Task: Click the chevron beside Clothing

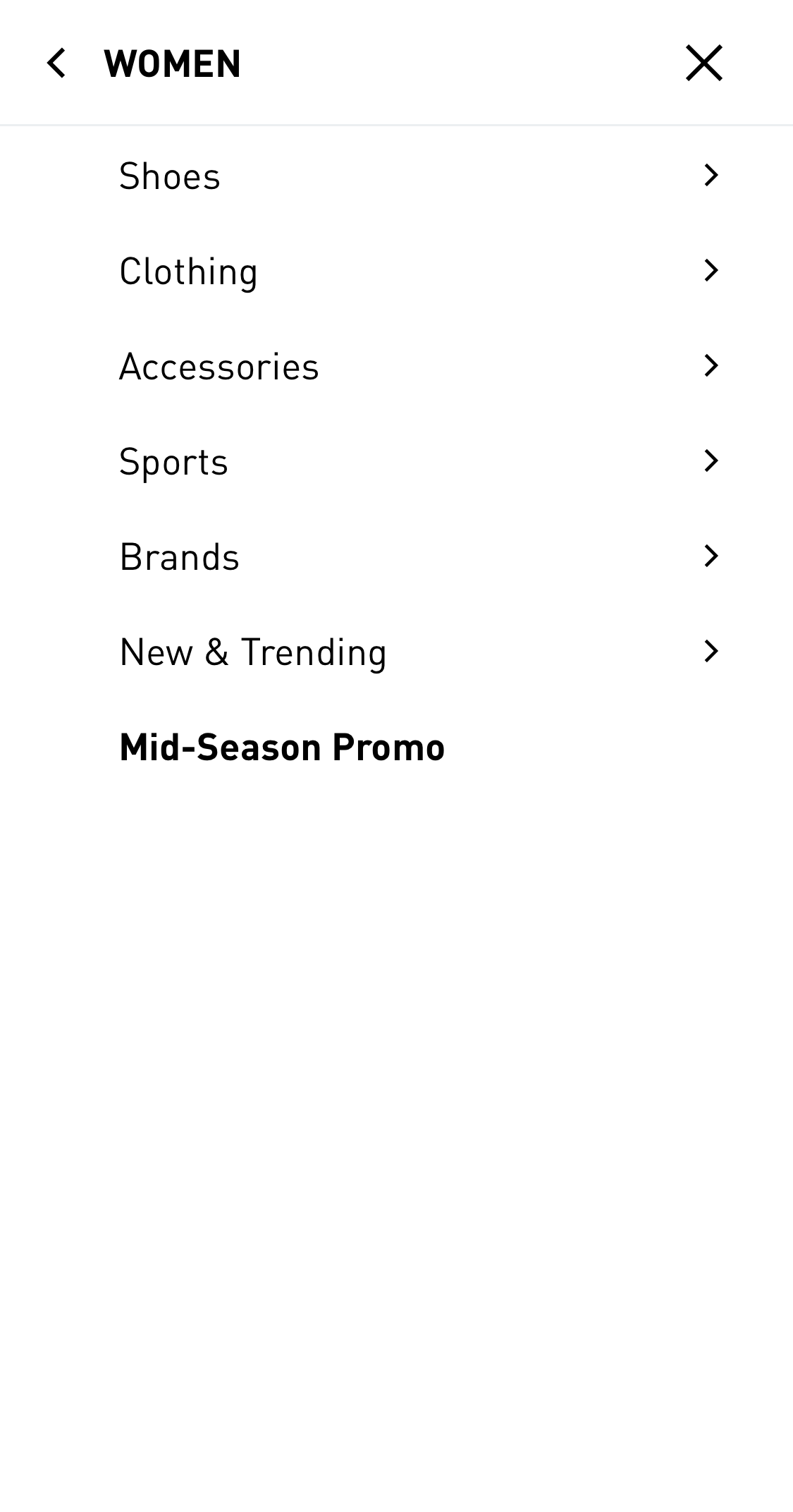Action: 712,270
